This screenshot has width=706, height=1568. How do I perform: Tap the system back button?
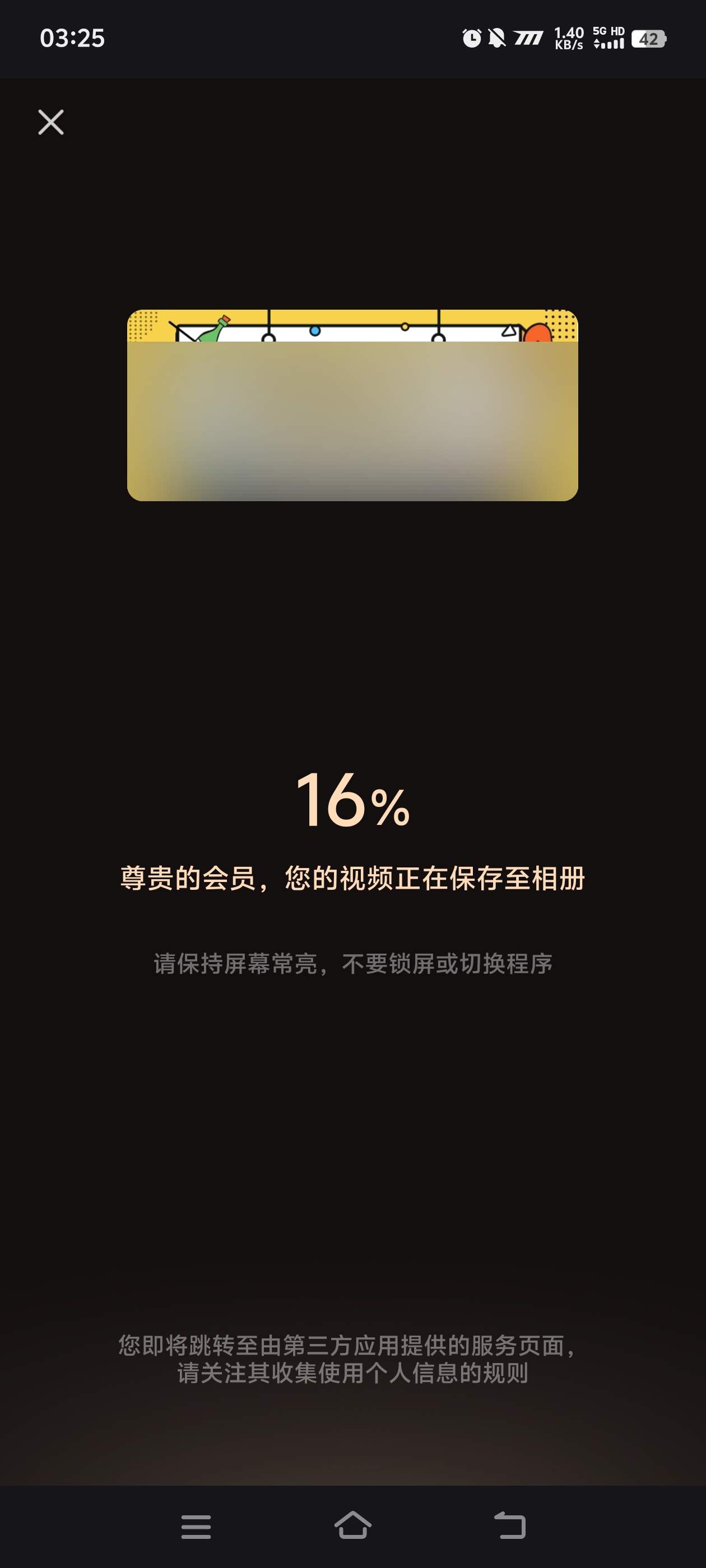(x=509, y=1525)
